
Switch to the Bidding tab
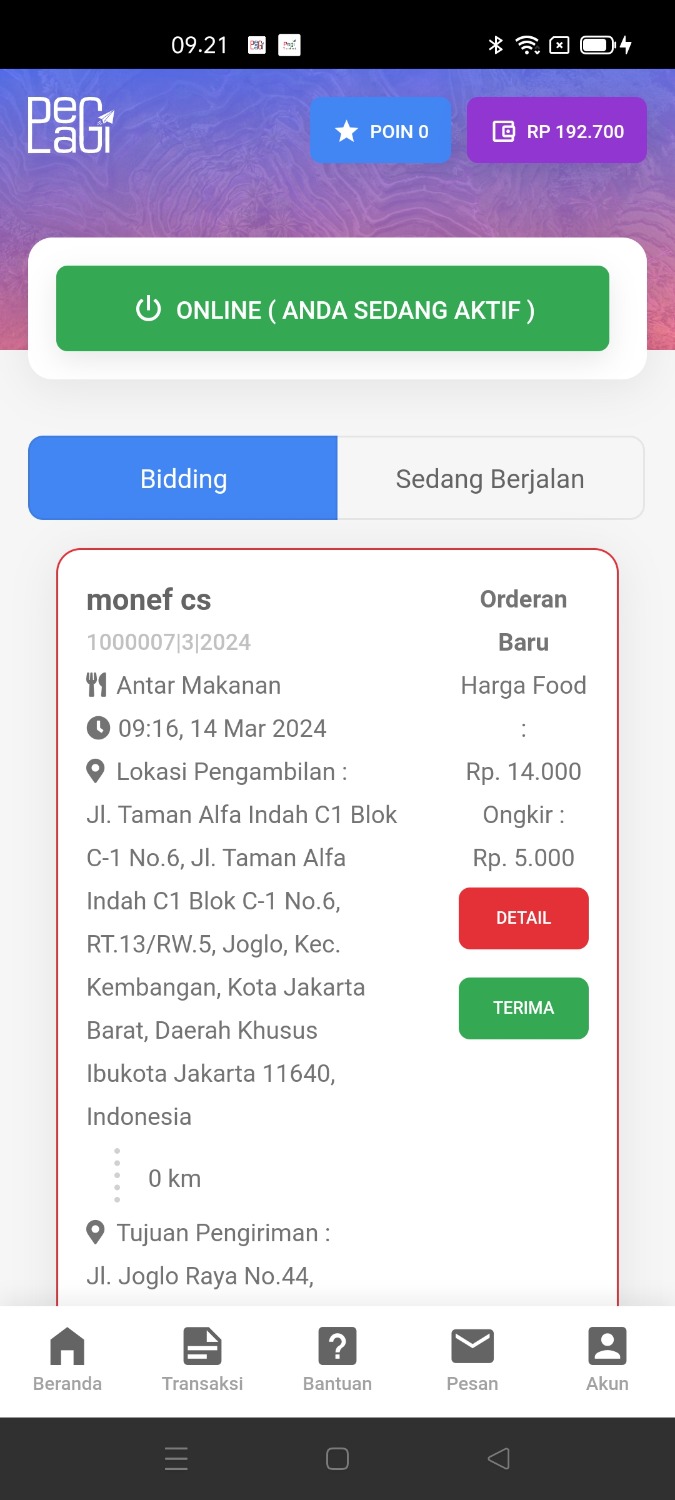pos(183,479)
